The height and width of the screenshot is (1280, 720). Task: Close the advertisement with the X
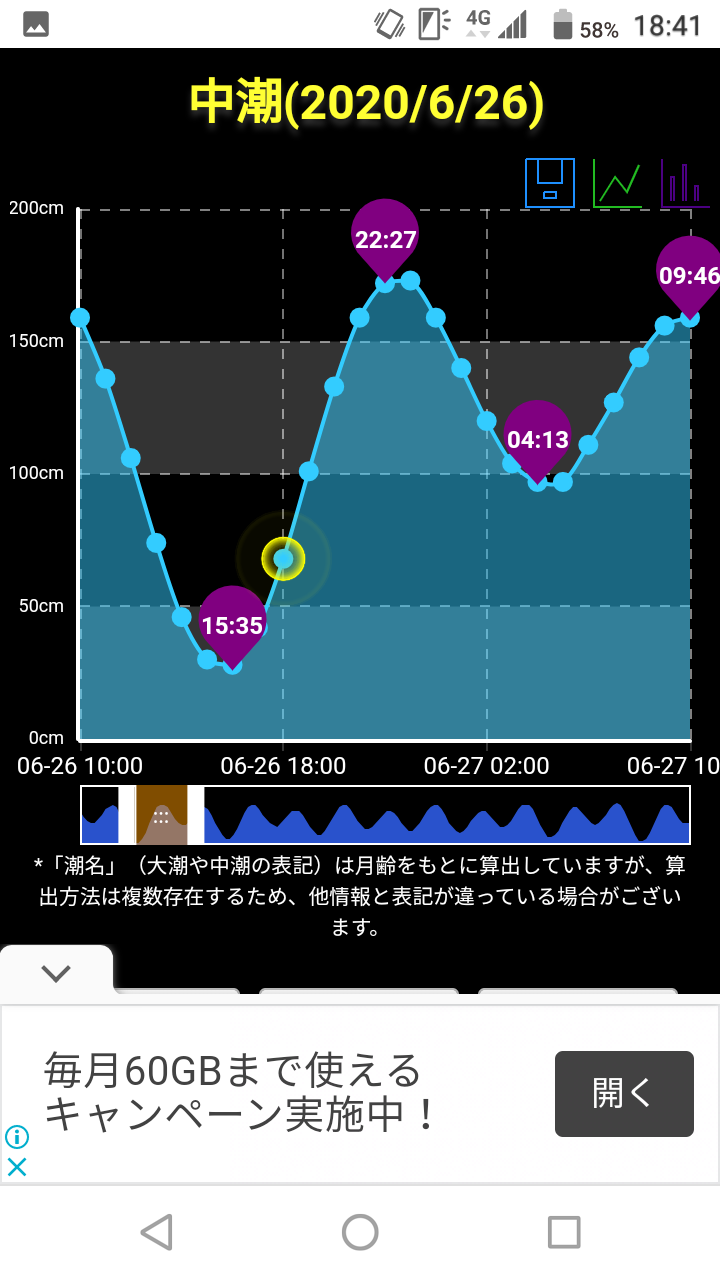click(17, 1167)
